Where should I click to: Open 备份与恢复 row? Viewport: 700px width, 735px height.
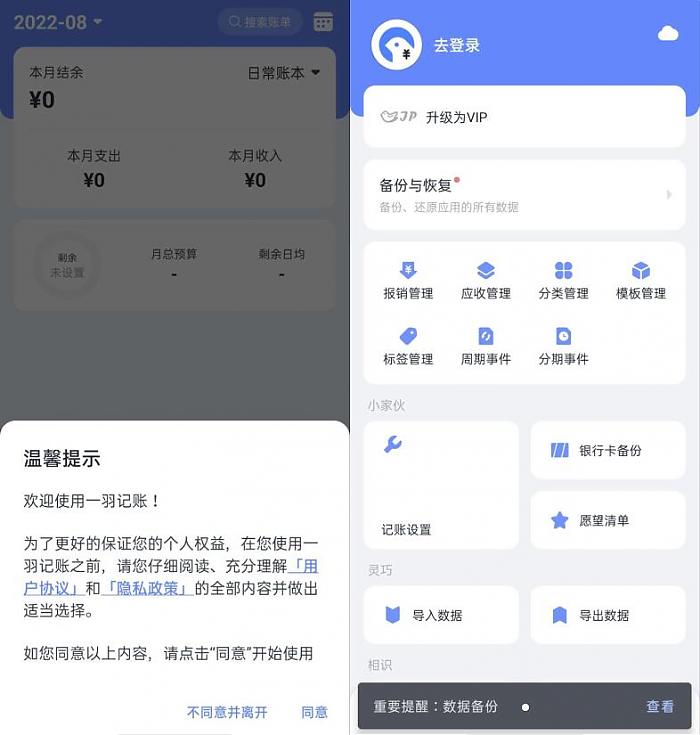point(524,195)
